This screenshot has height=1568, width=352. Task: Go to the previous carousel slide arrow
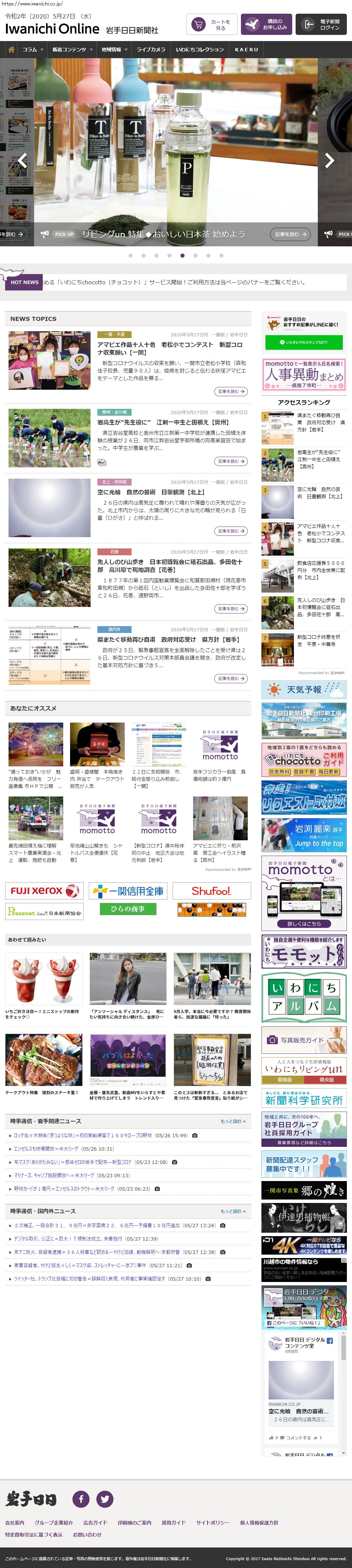[x=23, y=161]
